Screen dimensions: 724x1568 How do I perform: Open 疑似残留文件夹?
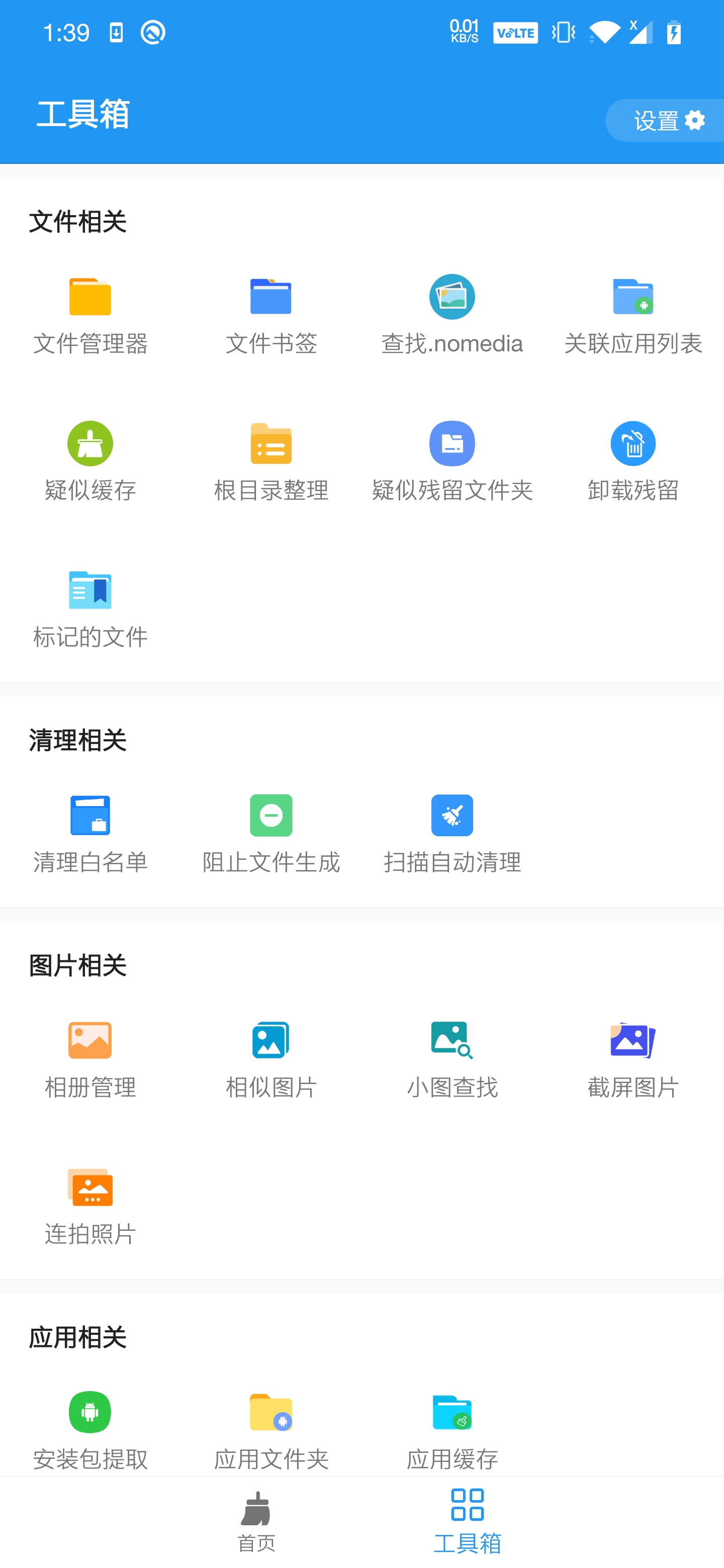tap(452, 462)
